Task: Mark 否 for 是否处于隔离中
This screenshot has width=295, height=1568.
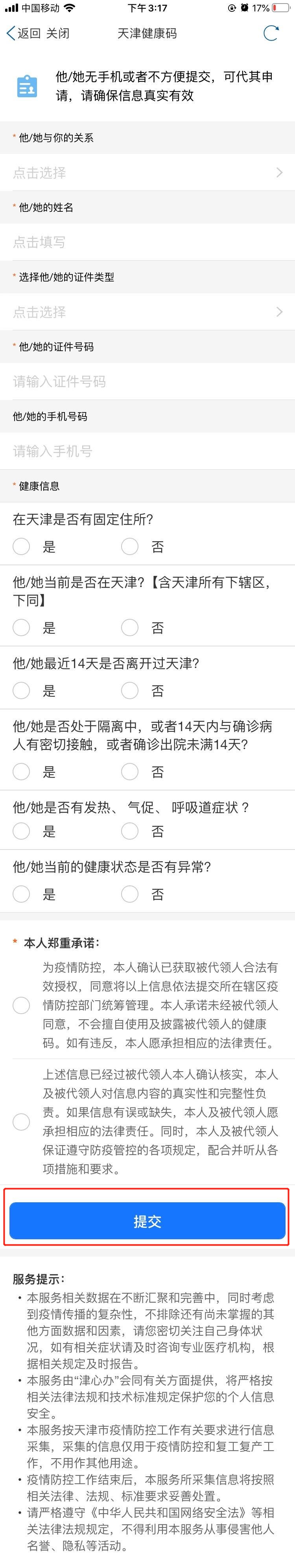Action: pos(129,772)
